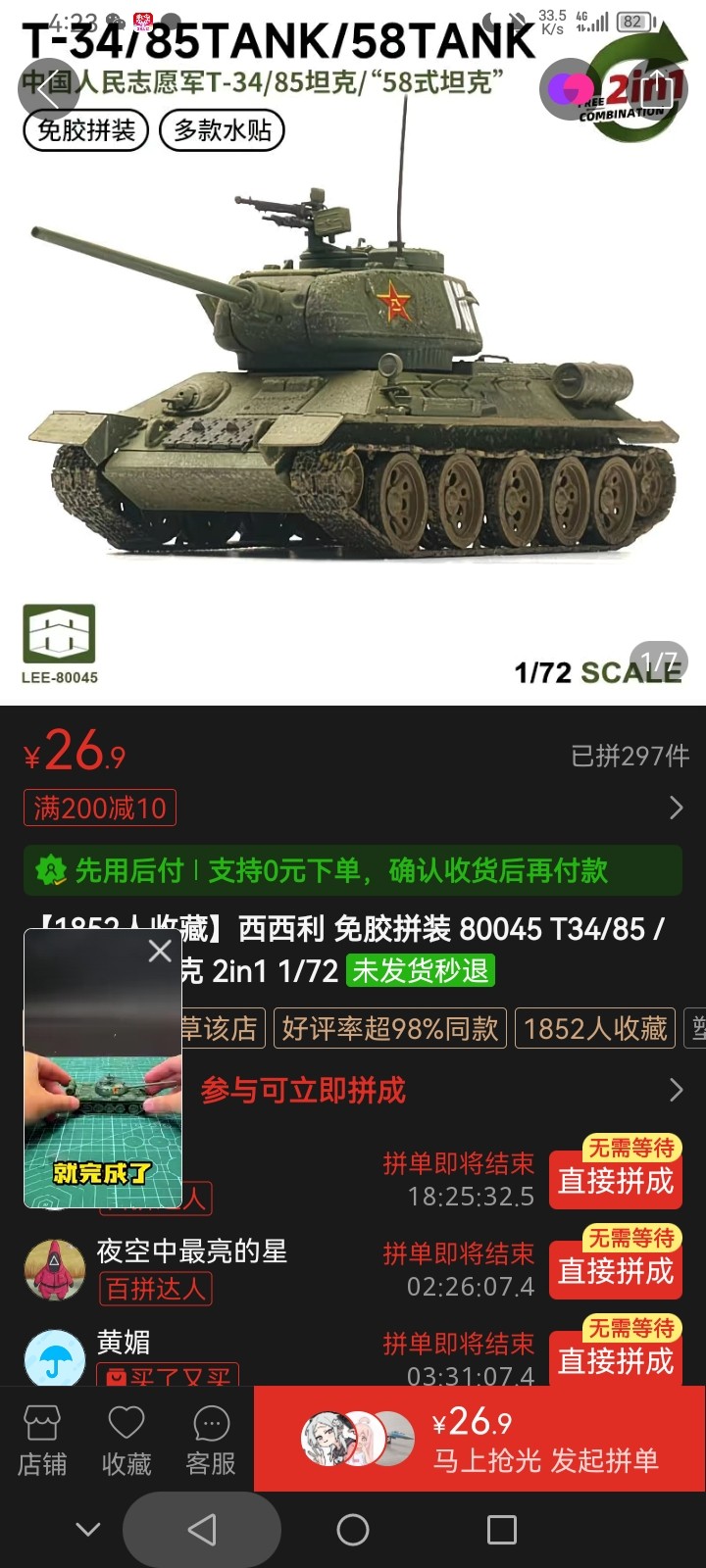Contact 客服 customer service
The width and height of the screenshot is (706, 1568).
(211, 1441)
